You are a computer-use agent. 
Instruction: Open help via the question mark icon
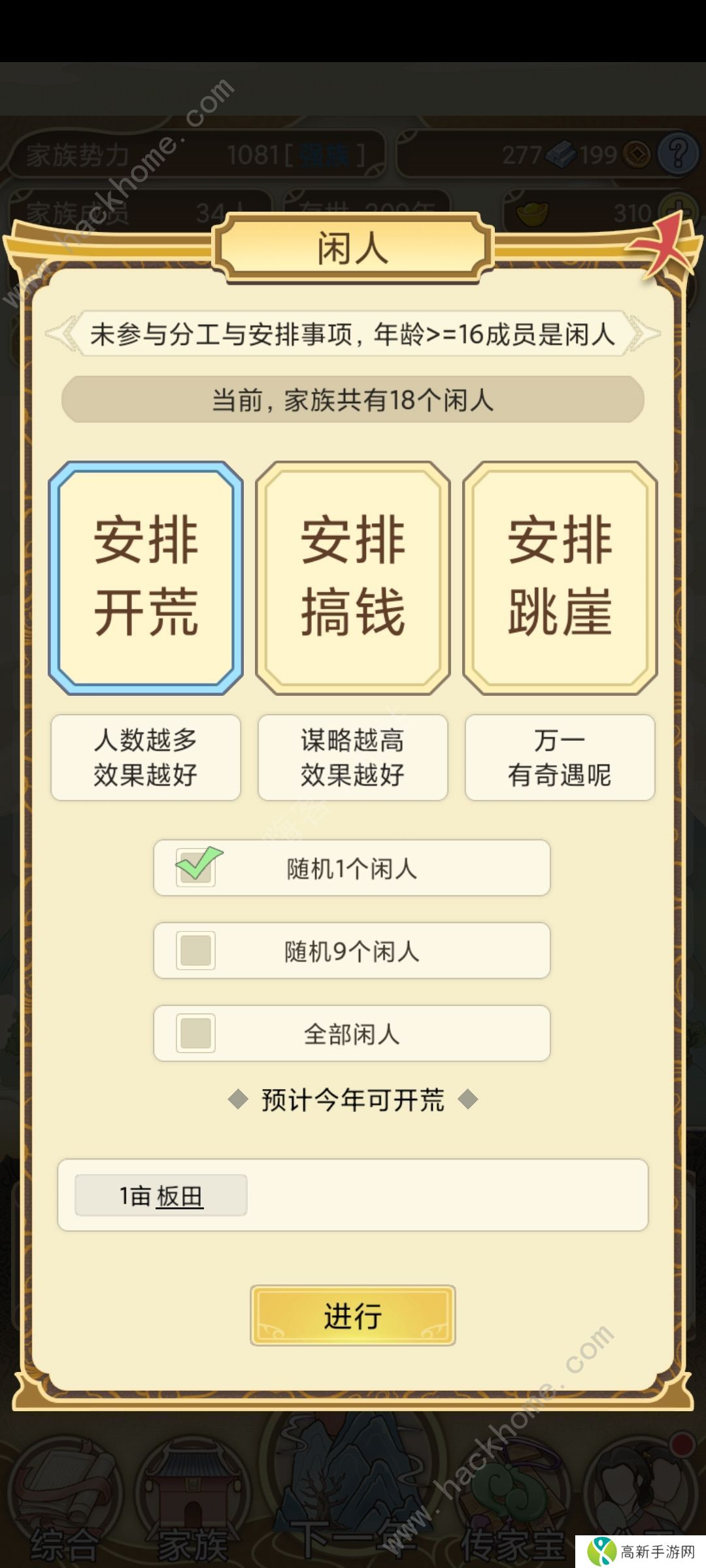pos(678,154)
